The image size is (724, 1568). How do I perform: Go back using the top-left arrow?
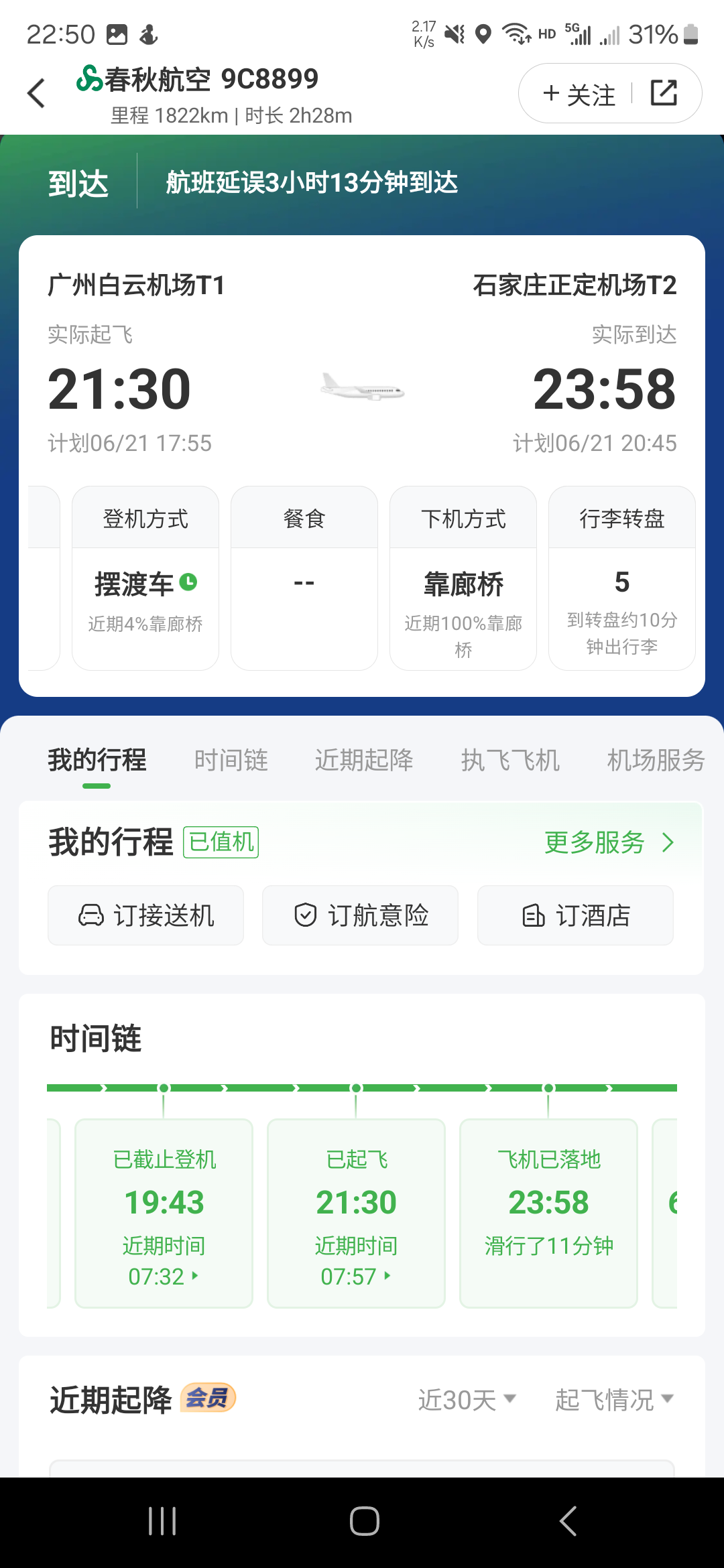[x=37, y=93]
